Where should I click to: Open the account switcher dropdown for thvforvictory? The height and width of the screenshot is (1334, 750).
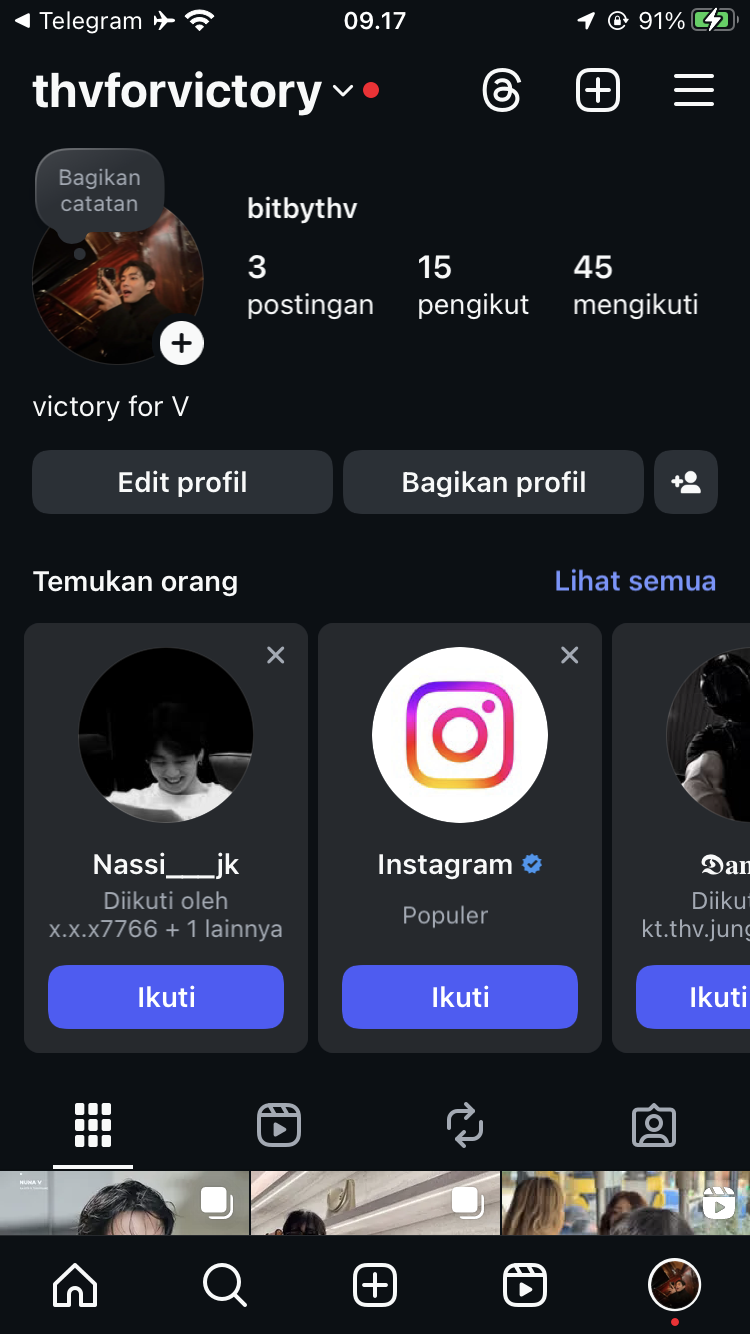(343, 91)
